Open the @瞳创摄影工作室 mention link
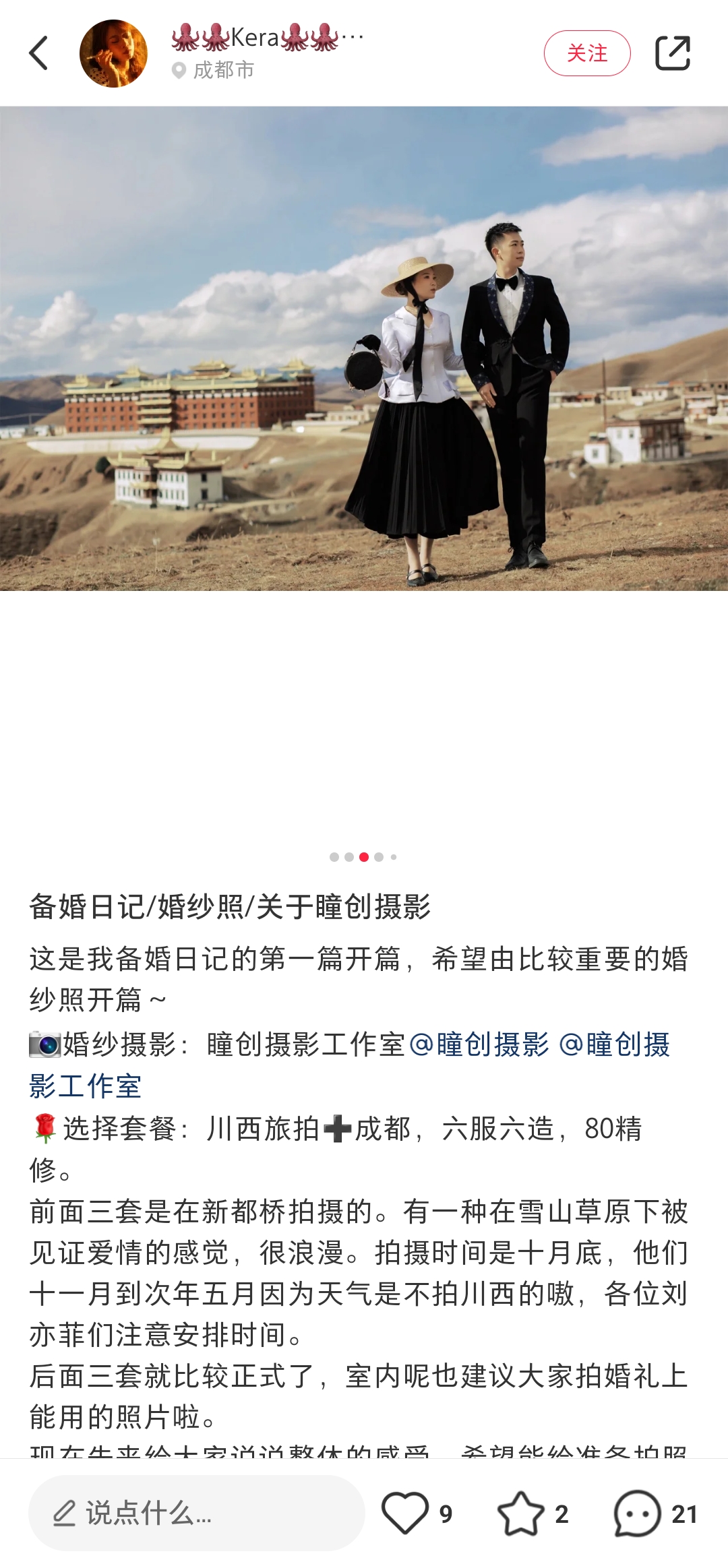The image size is (728, 1568). click(x=84, y=1086)
